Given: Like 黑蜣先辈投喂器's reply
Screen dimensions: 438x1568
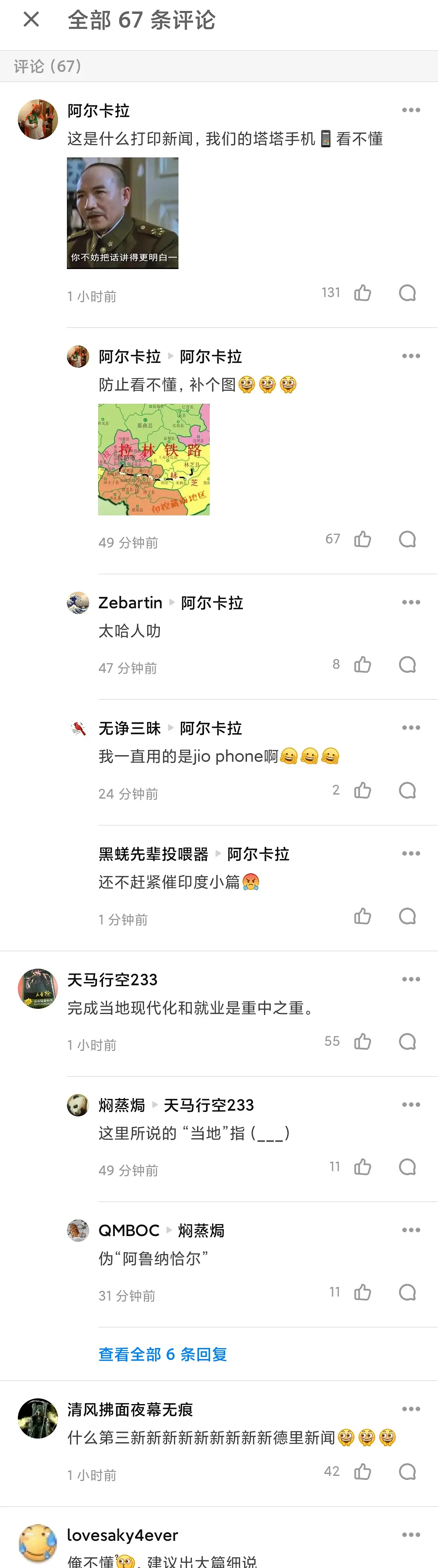Looking at the screenshot, I should tap(363, 916).
